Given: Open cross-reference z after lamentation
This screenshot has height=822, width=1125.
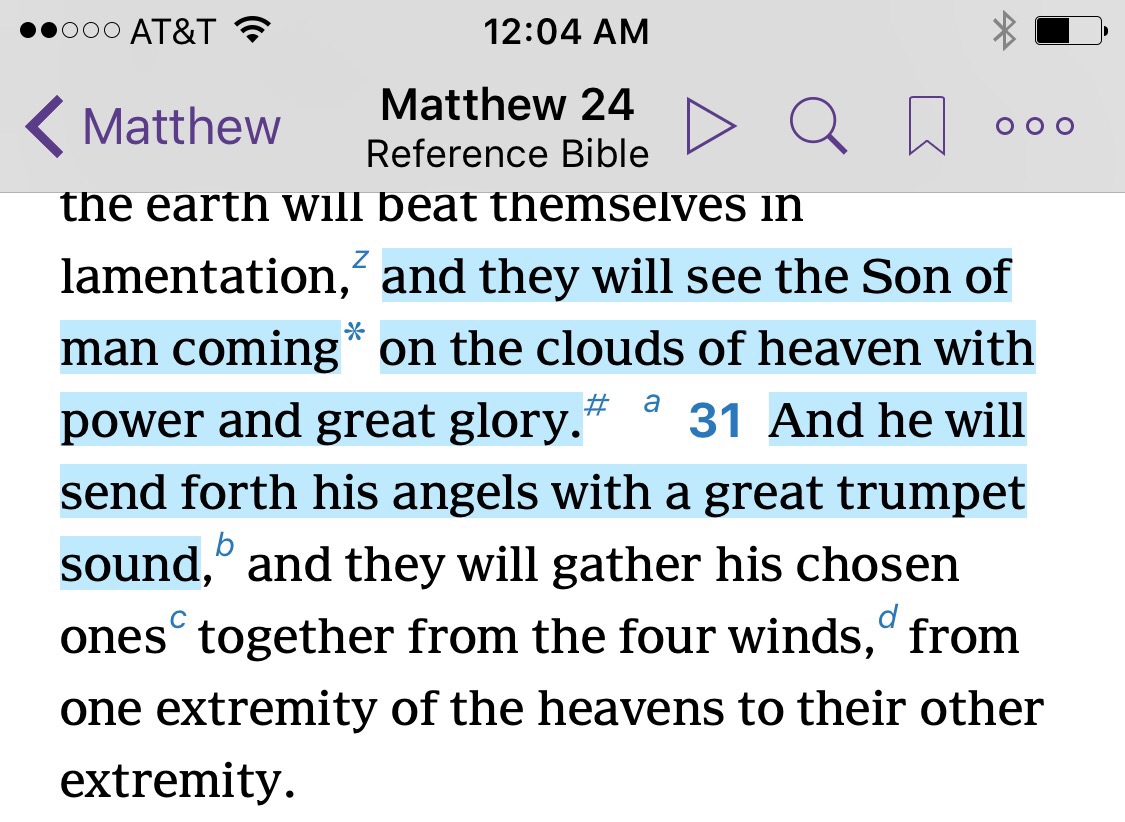Looking at the screenshot, I should click(x=360, y=260).
